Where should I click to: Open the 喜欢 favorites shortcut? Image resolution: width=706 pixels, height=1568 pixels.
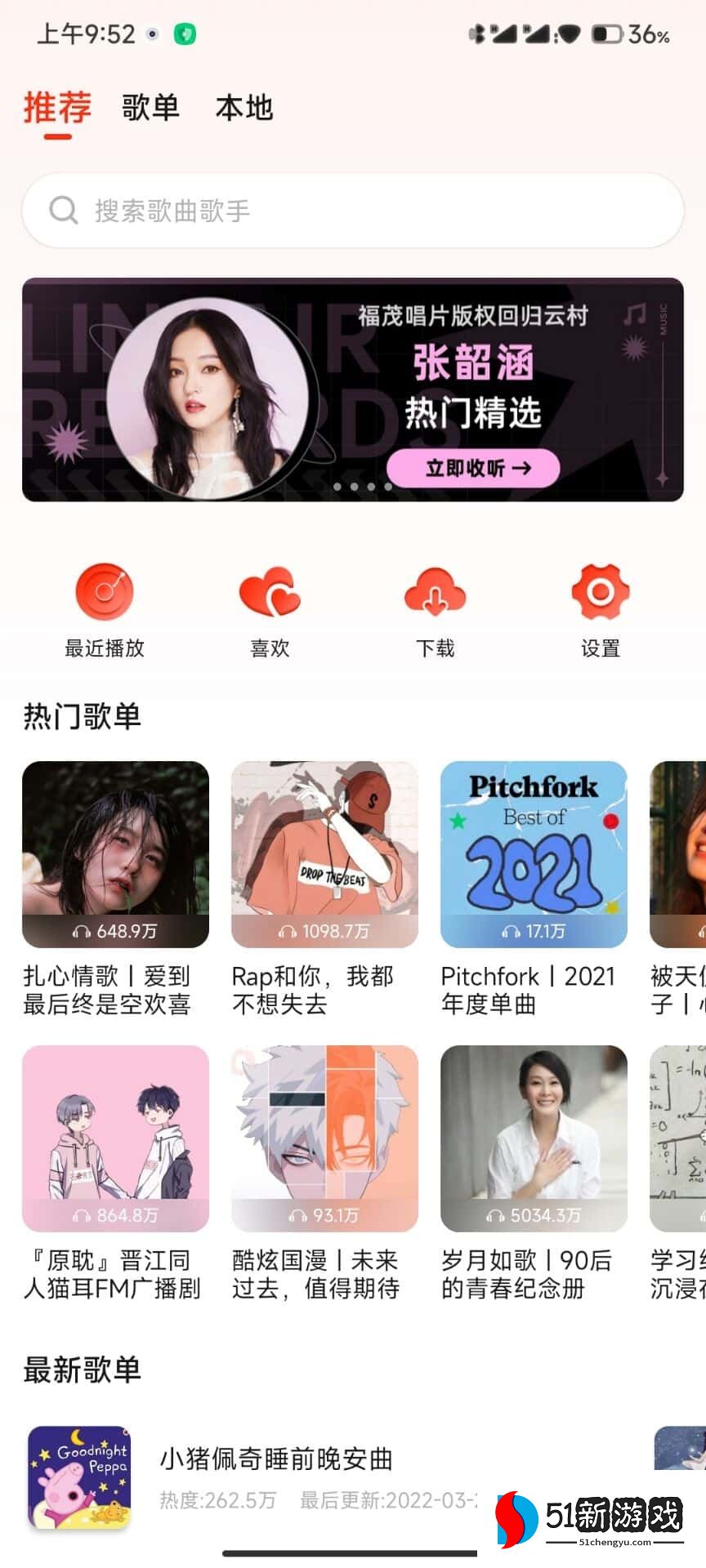tap(270, 608)
